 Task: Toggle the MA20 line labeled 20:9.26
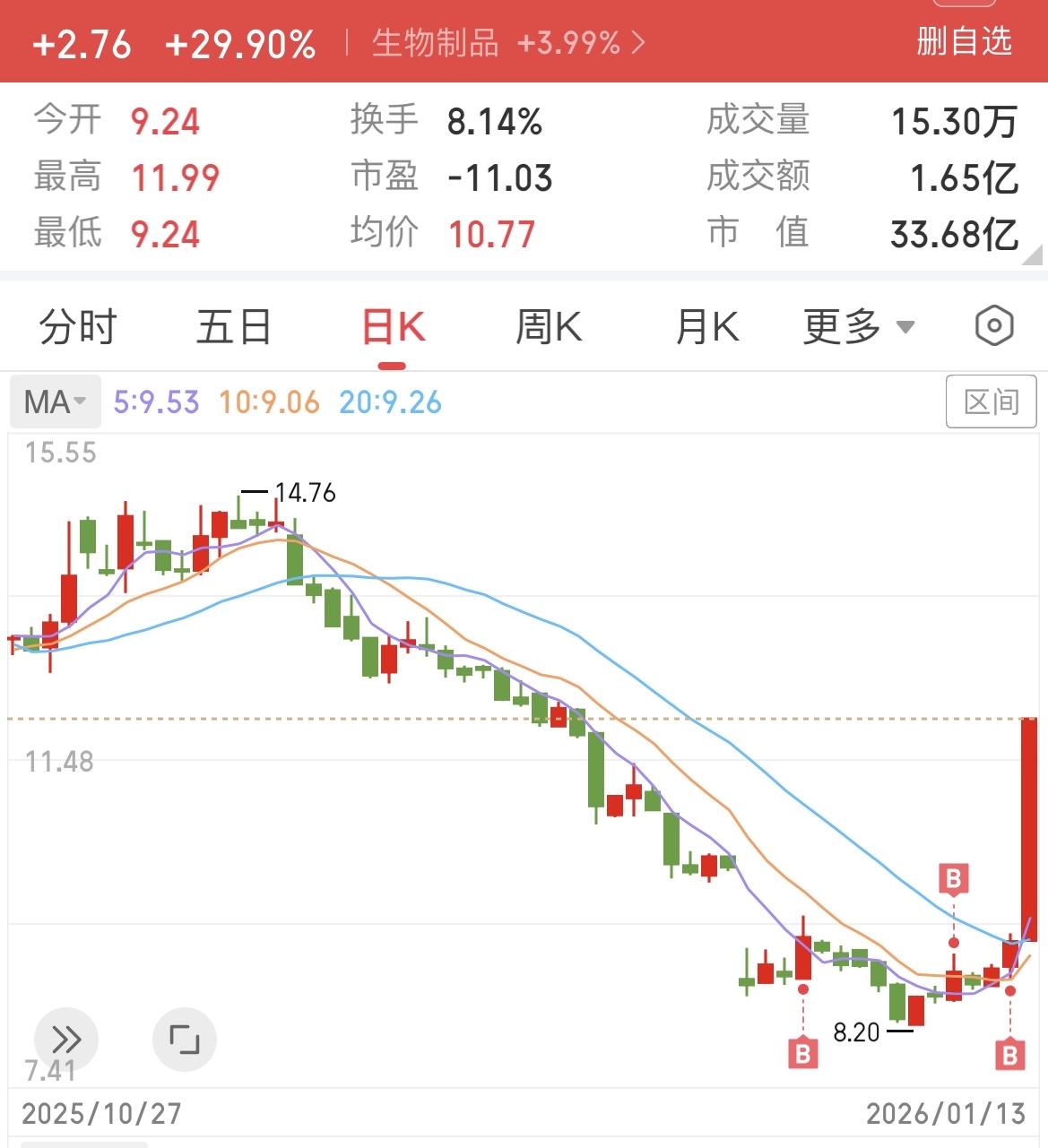click(x=390, y=402)
